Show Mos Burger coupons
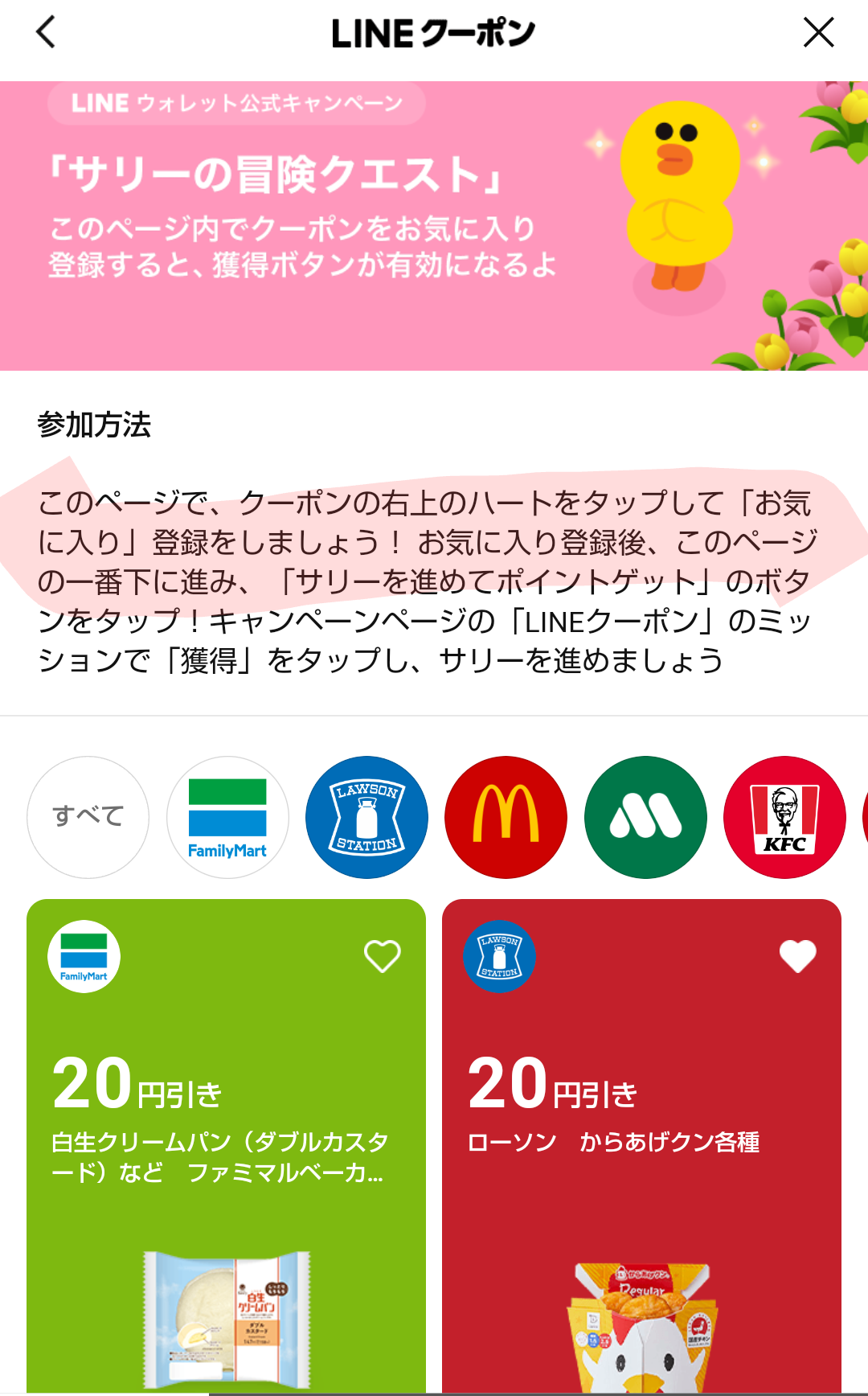 (645, 817)
